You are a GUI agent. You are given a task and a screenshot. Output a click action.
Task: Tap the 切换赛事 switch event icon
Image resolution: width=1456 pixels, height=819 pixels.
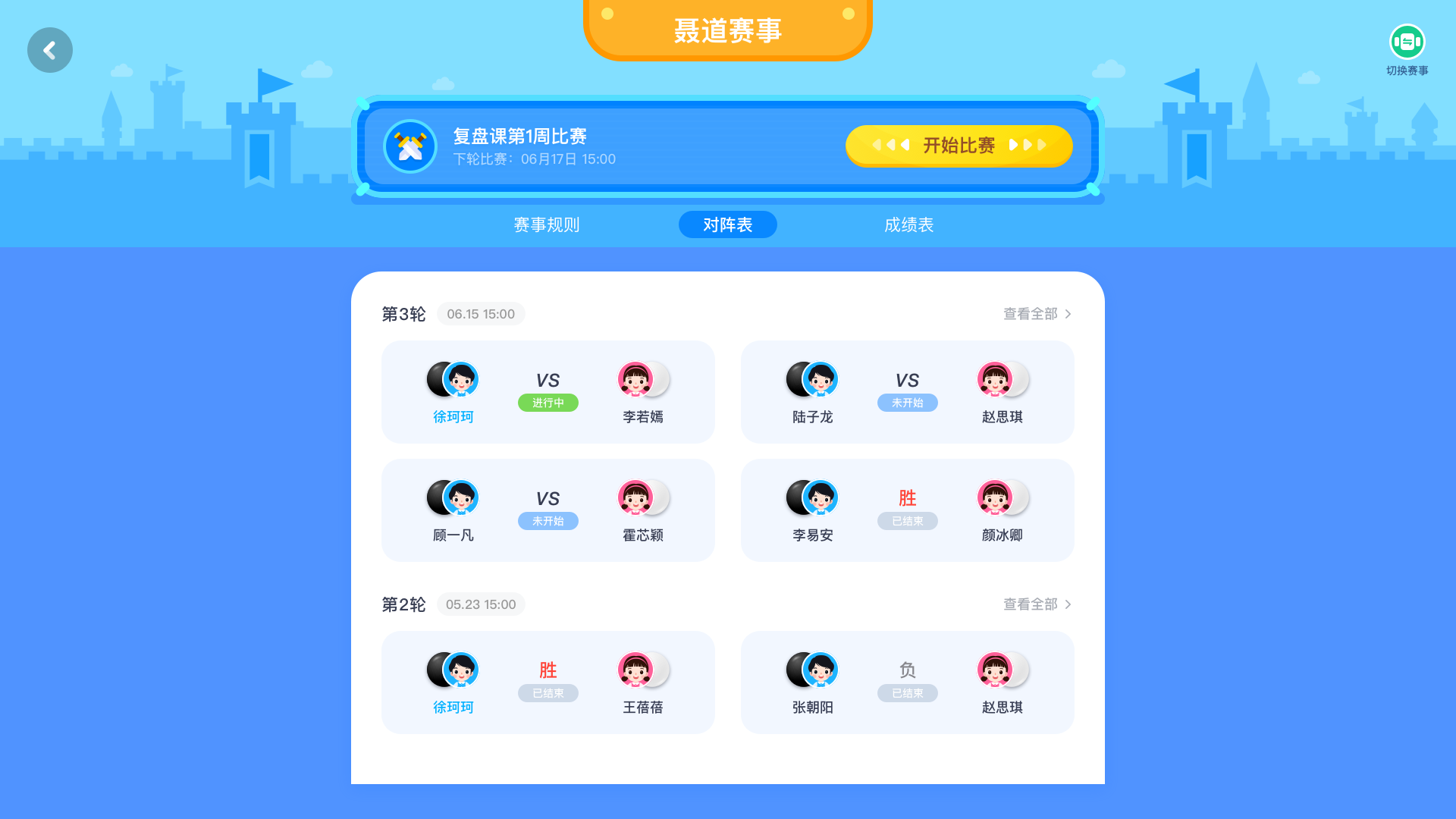pos(1407,43)
